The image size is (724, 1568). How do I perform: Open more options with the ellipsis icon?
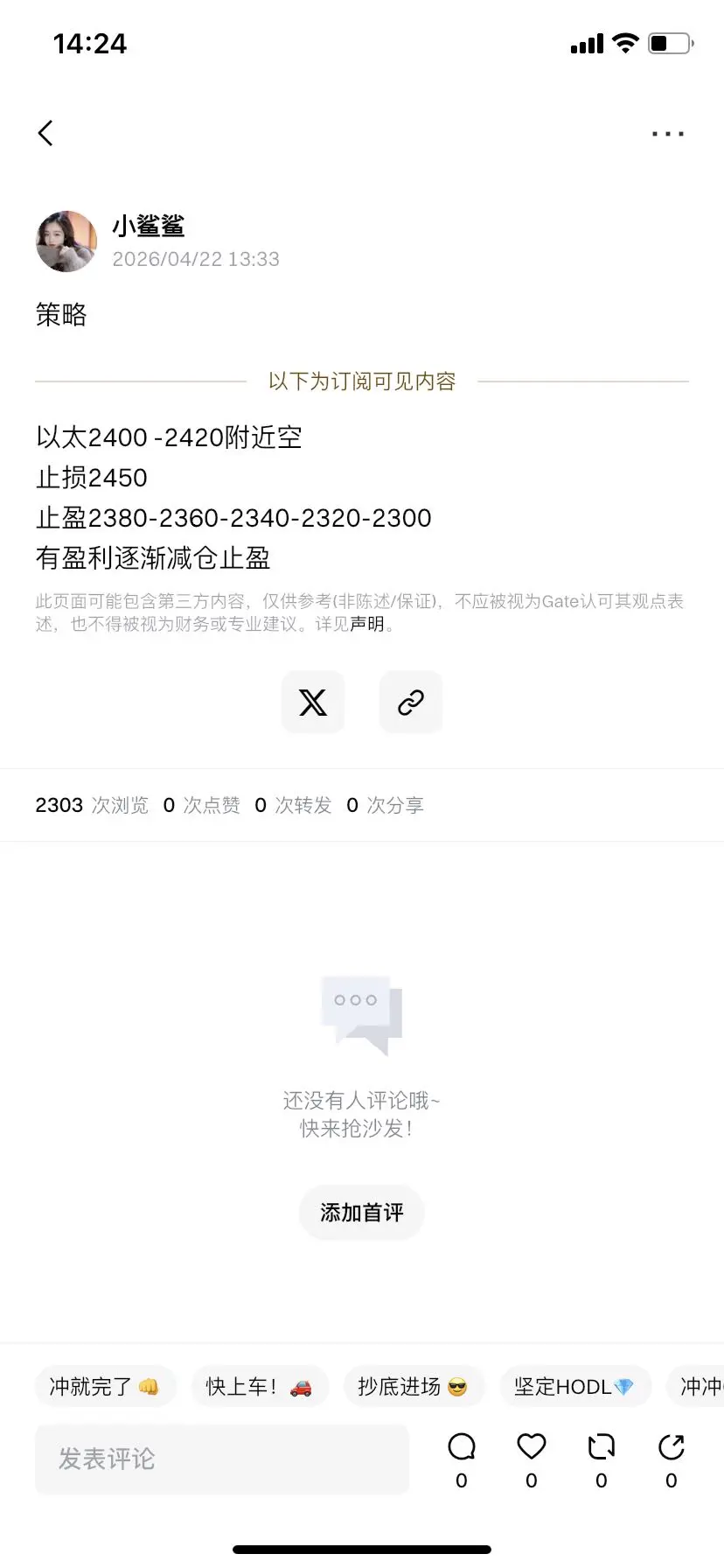[x=667, y=133]
